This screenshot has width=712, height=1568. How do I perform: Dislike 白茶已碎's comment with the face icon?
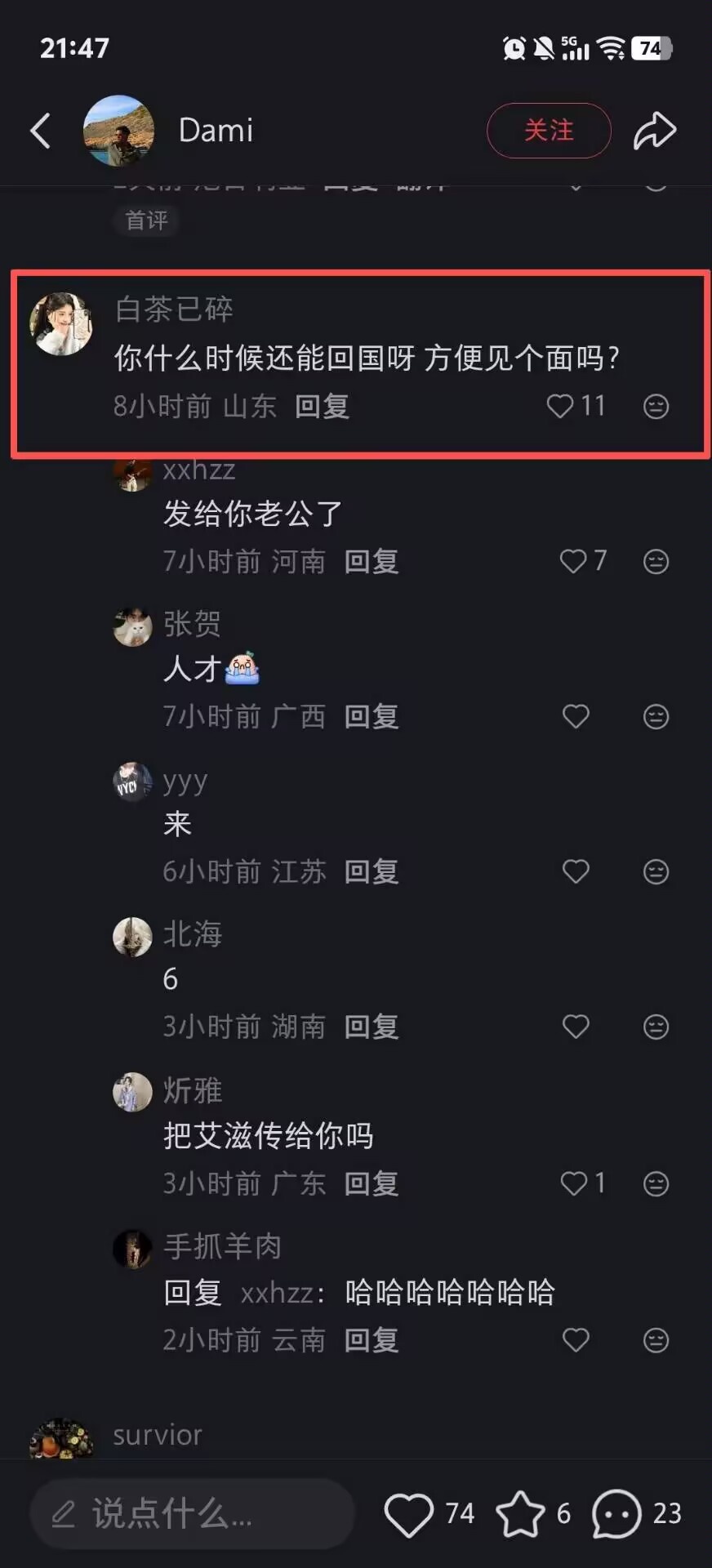coord(656,406)
